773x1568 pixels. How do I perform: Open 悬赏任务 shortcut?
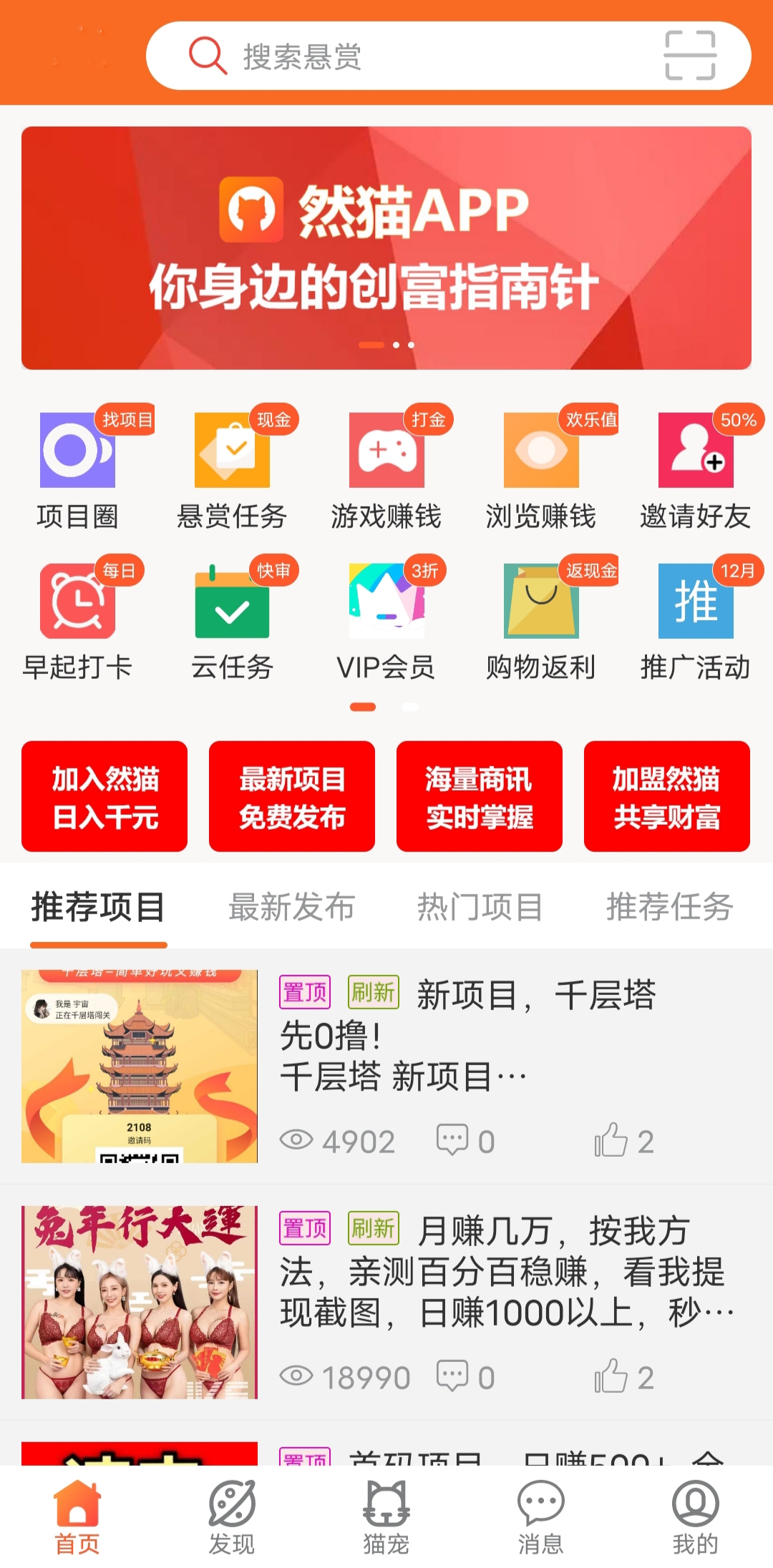232,469
